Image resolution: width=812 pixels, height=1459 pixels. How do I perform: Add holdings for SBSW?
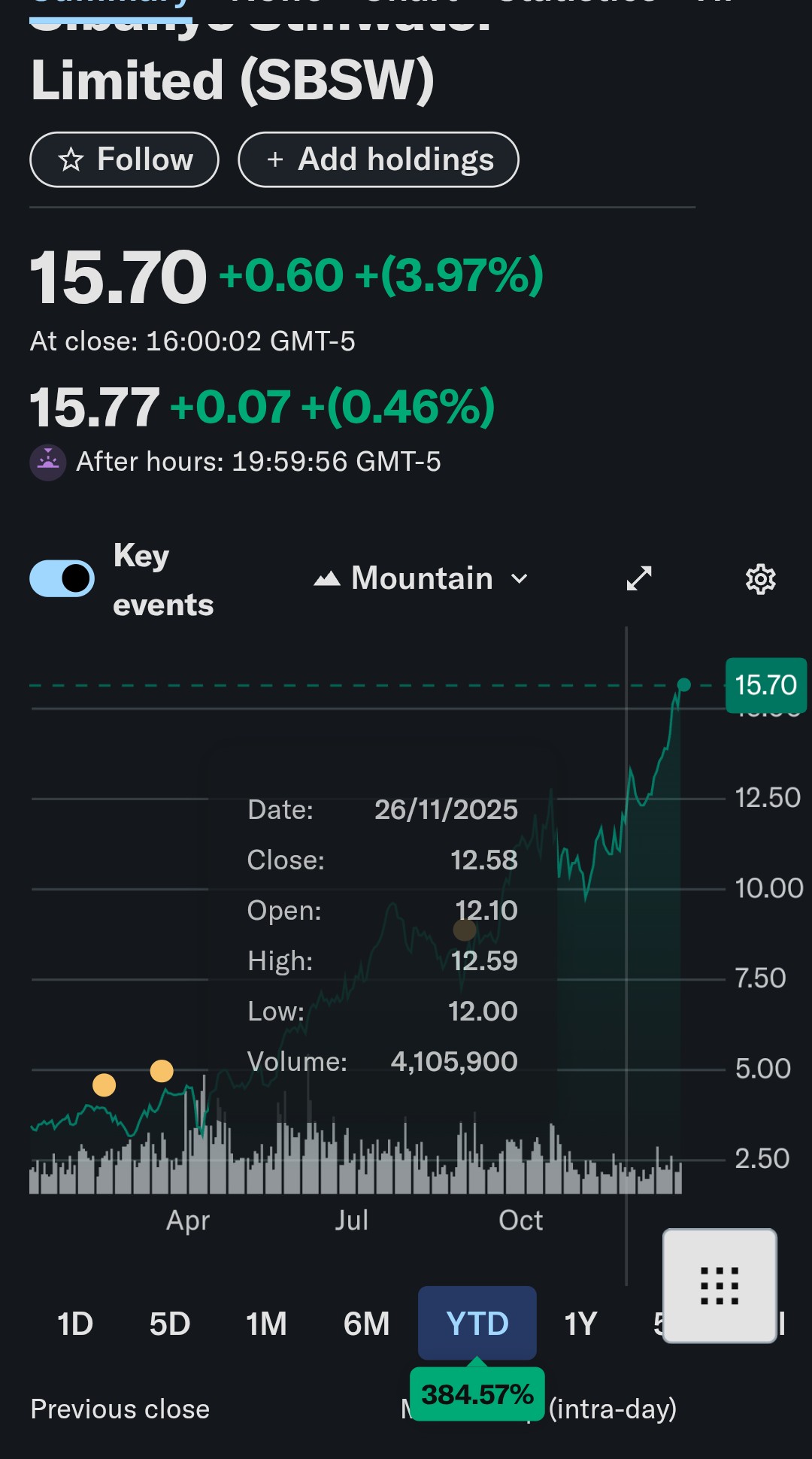pos(378,159)
